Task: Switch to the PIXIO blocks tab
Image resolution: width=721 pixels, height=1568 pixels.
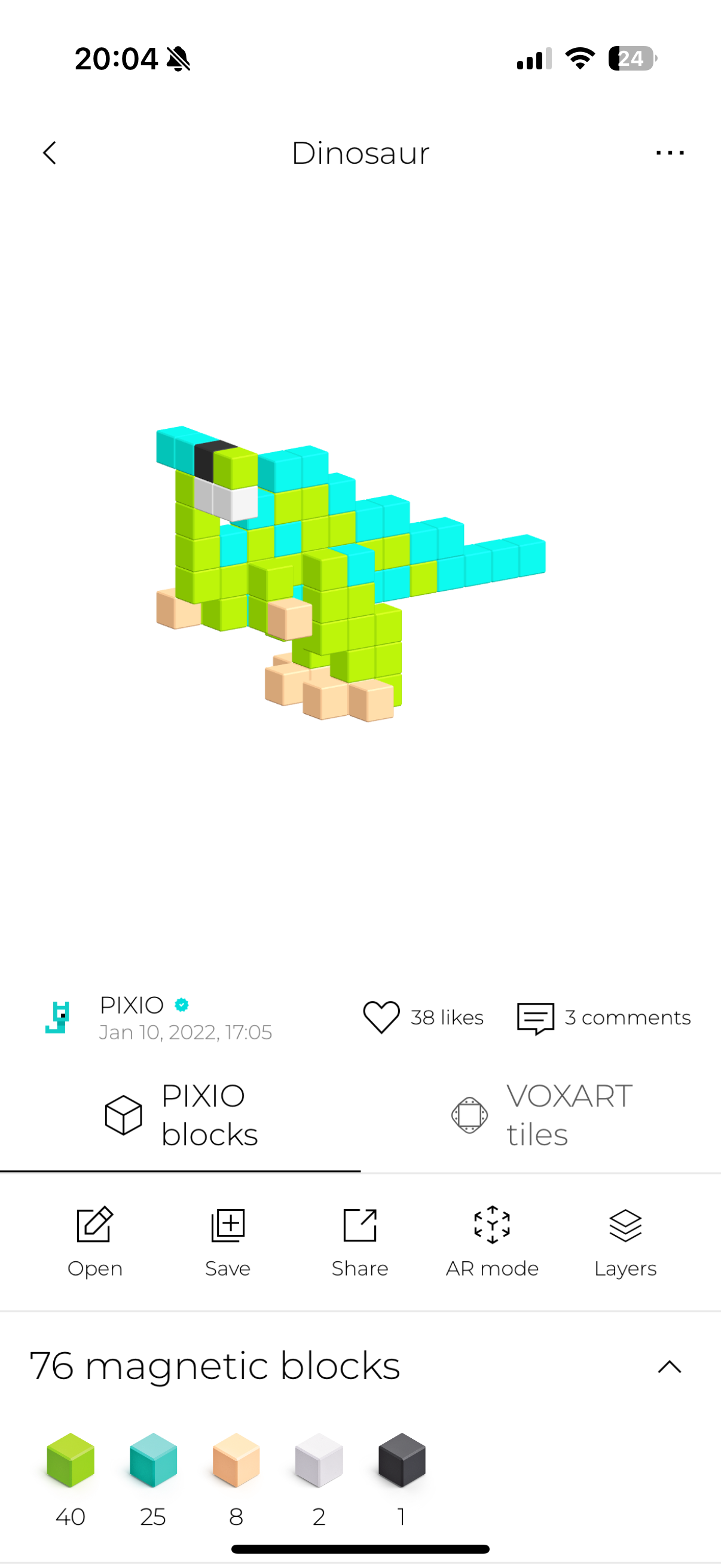Action: pos(181,1115)
